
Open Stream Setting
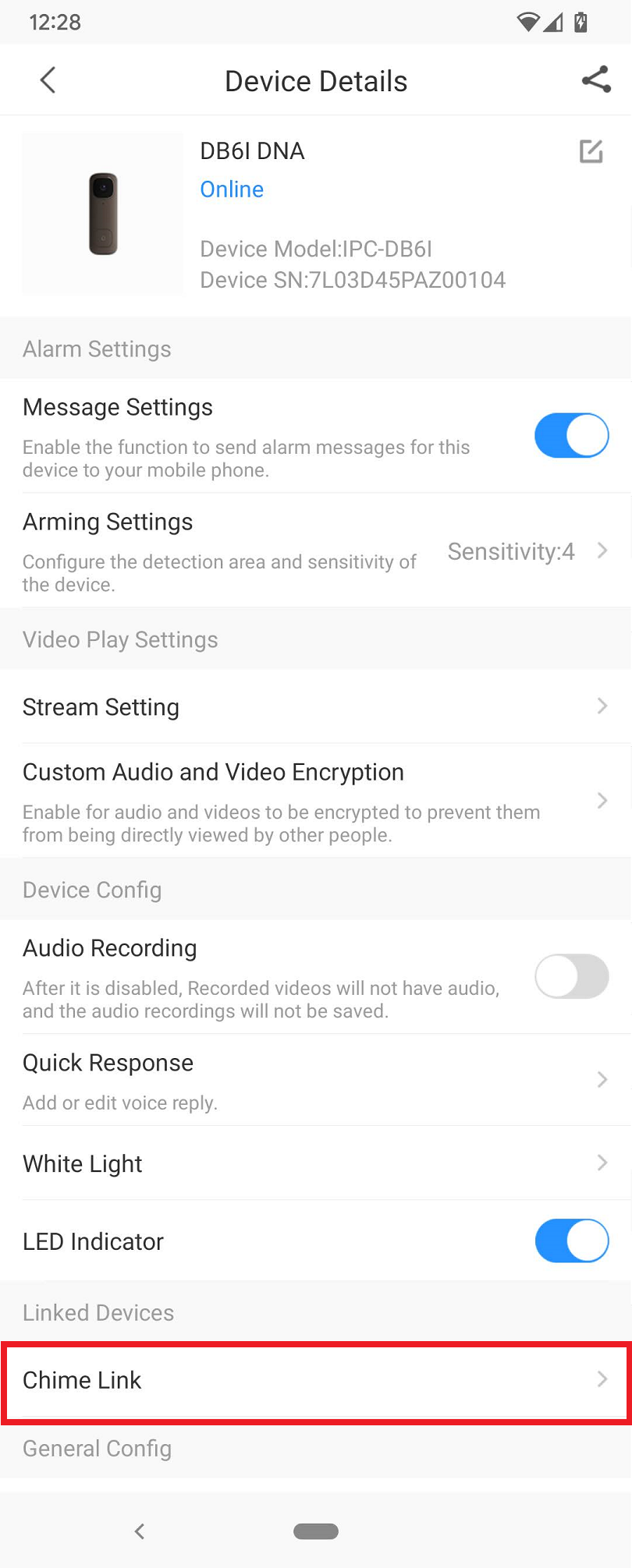[x=315, y=707]
